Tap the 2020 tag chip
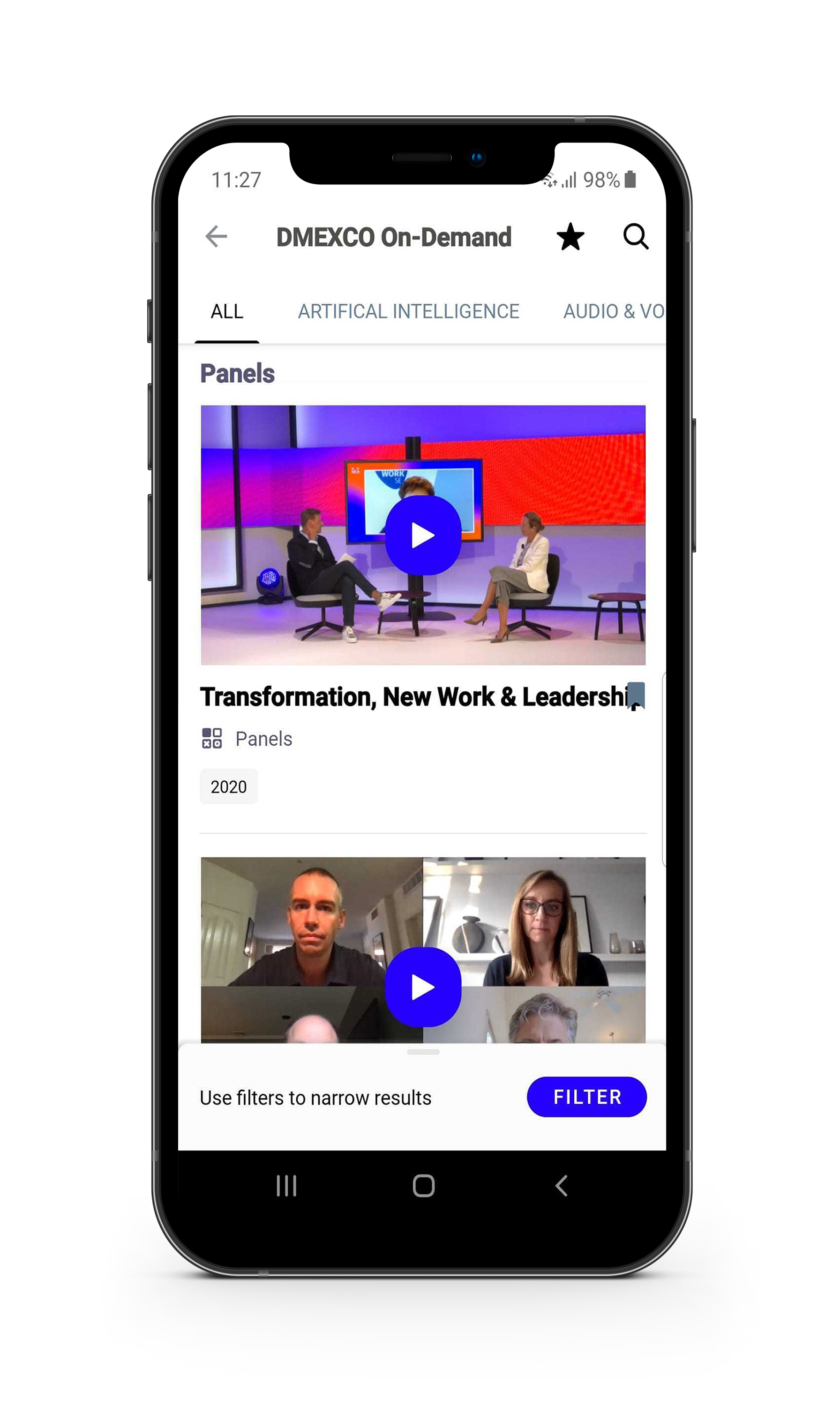This screenshot has height=1407, width=840. coord(229,787)
